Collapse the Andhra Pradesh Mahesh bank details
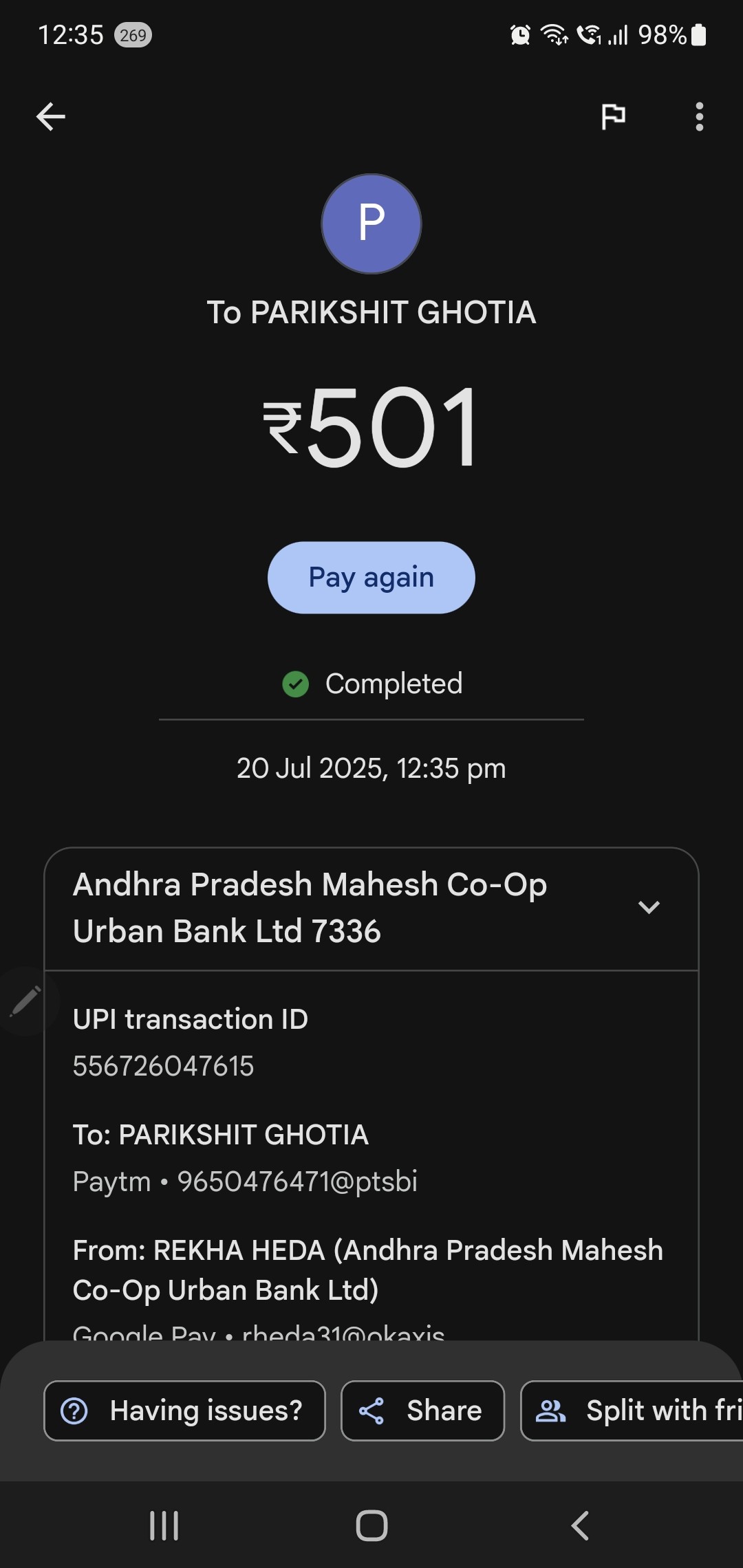The image size is (743, 1568). point(649,908)
